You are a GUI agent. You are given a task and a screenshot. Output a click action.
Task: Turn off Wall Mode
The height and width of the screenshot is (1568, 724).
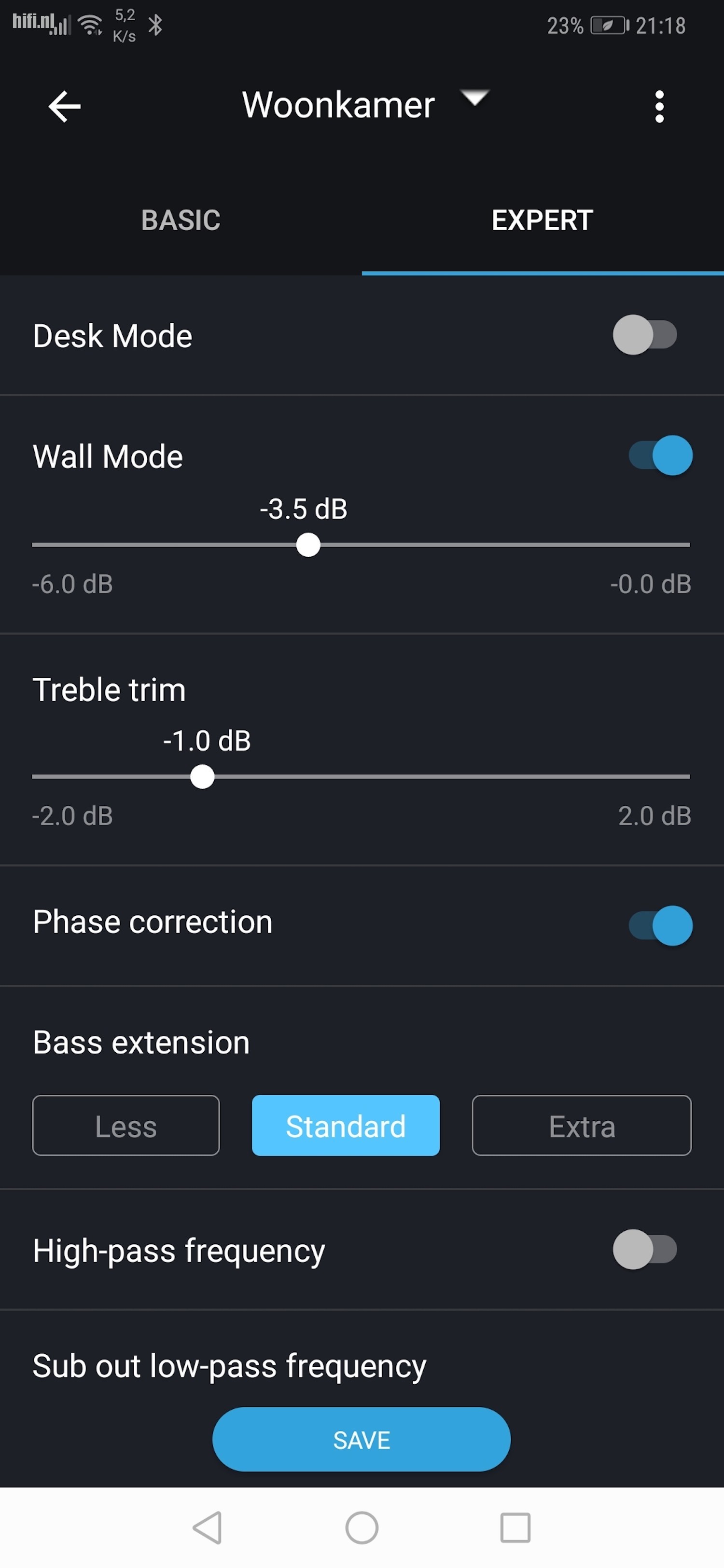(661, 455)
